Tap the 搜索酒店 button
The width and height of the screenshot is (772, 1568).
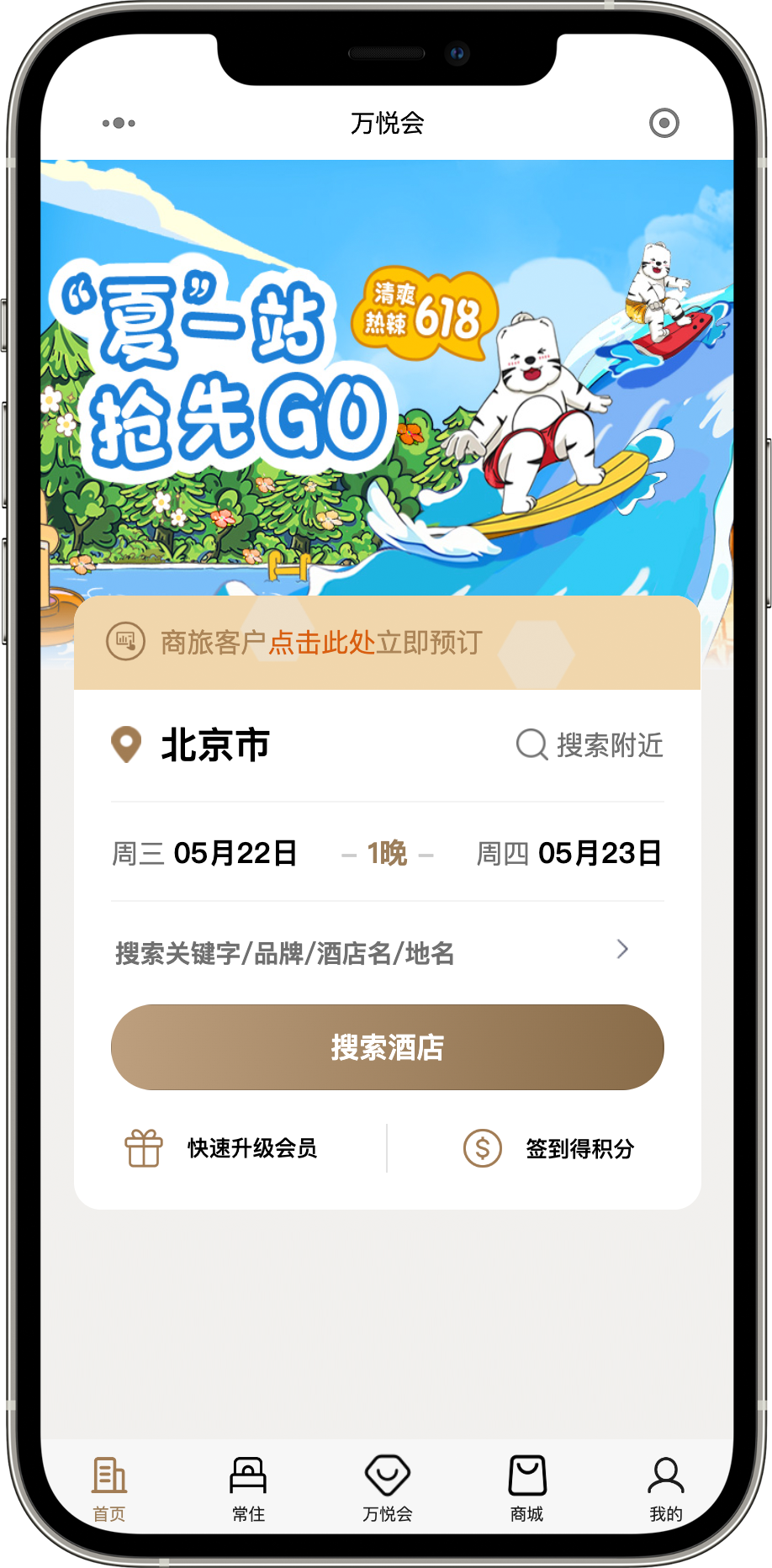pyautogui.click(x=387, y=1047)
